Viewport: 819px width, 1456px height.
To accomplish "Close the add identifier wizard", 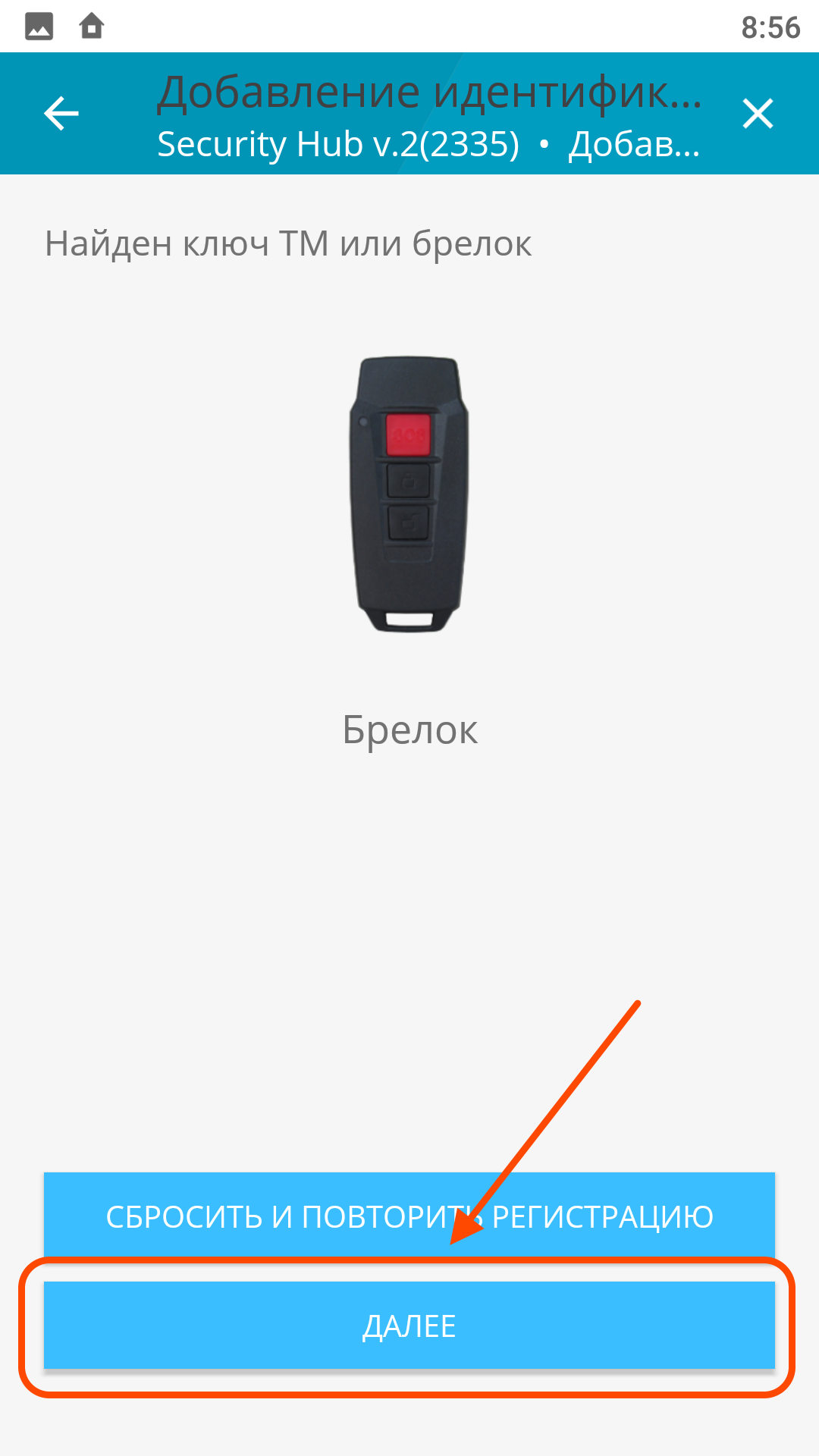I will coord(758,114).
